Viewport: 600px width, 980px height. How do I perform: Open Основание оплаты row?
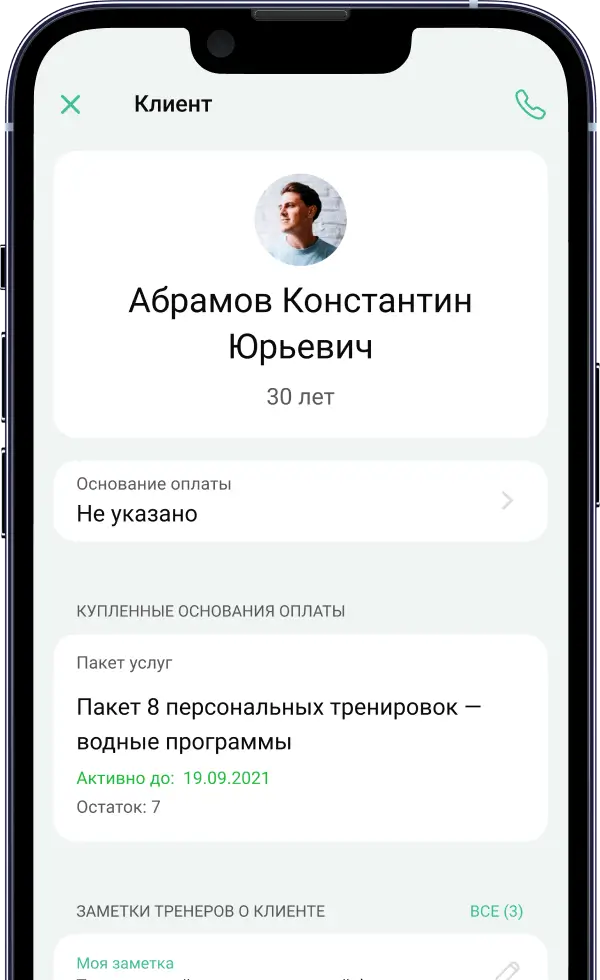pos(300,501)
